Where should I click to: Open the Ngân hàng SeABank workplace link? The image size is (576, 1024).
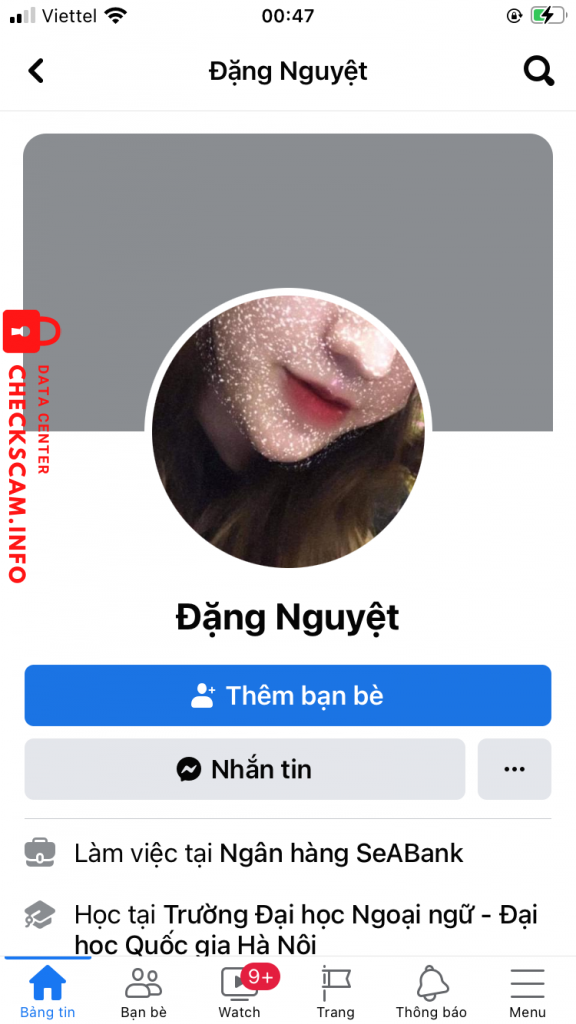pos(342,853)
